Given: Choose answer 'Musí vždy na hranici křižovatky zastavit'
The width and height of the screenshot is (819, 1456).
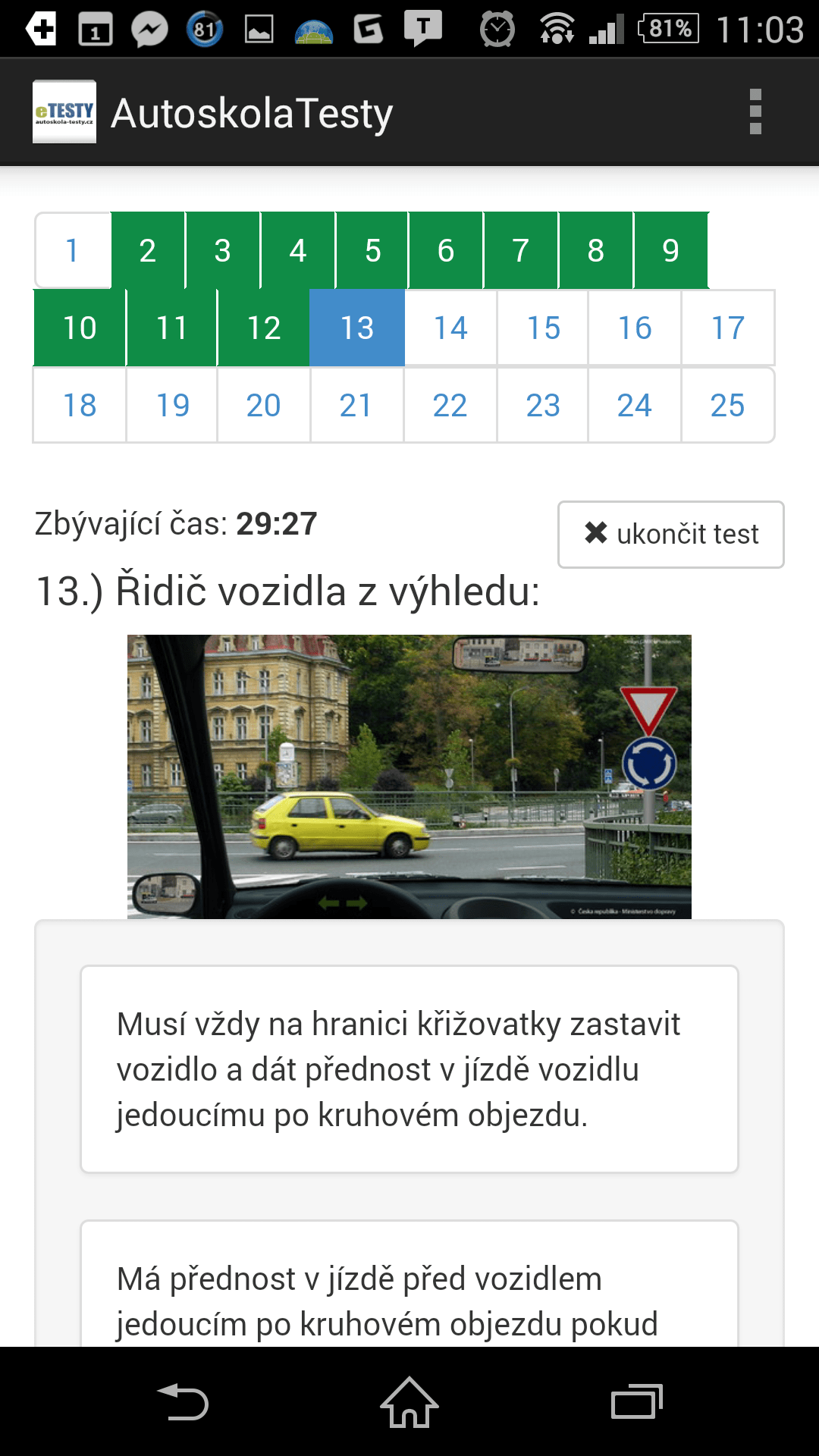Looking at the screenshot, I should pyautogui.click(x=409, y=1069).
